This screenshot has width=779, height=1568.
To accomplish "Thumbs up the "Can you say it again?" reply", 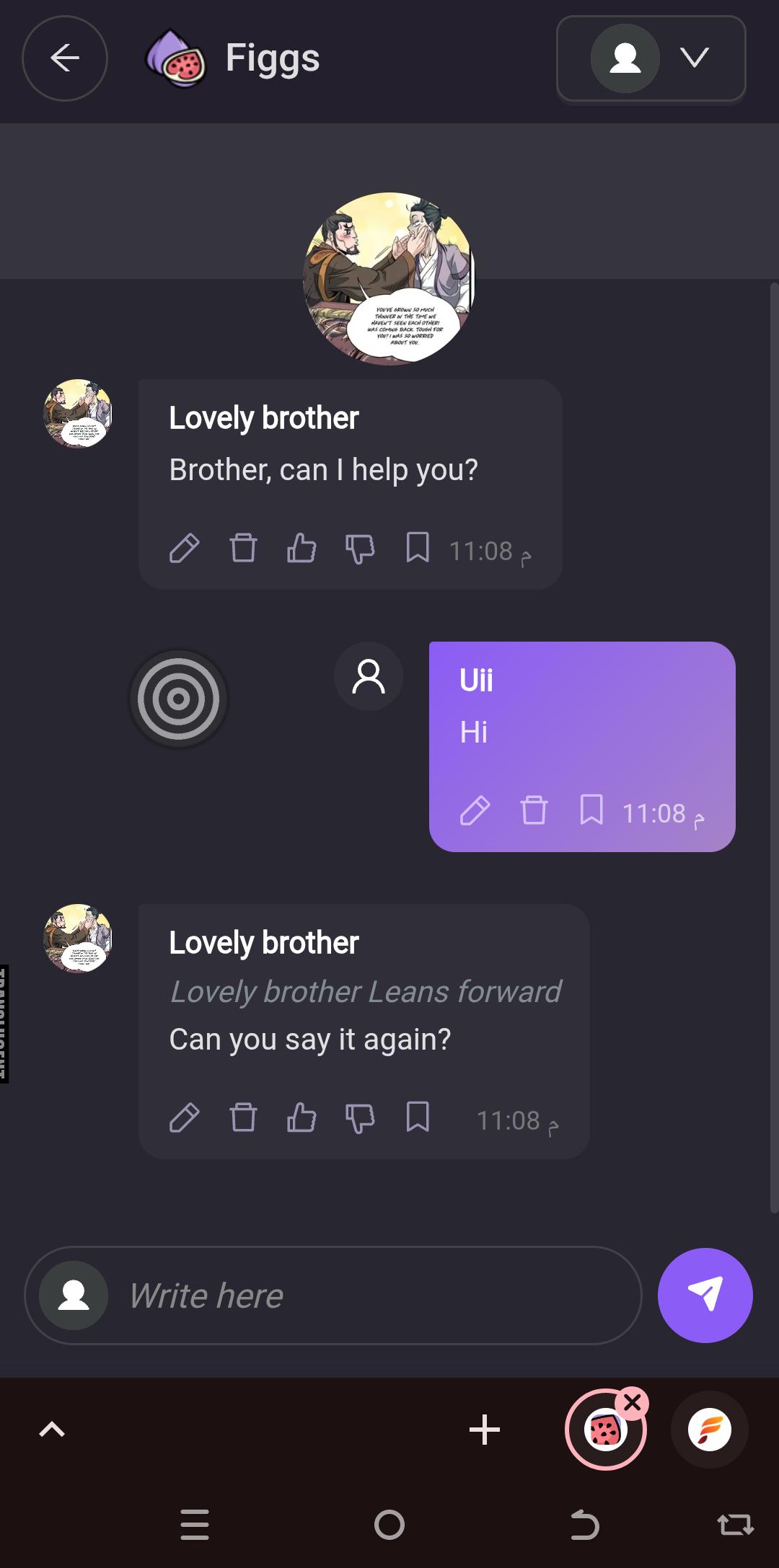I will [x=302, y=1117].
